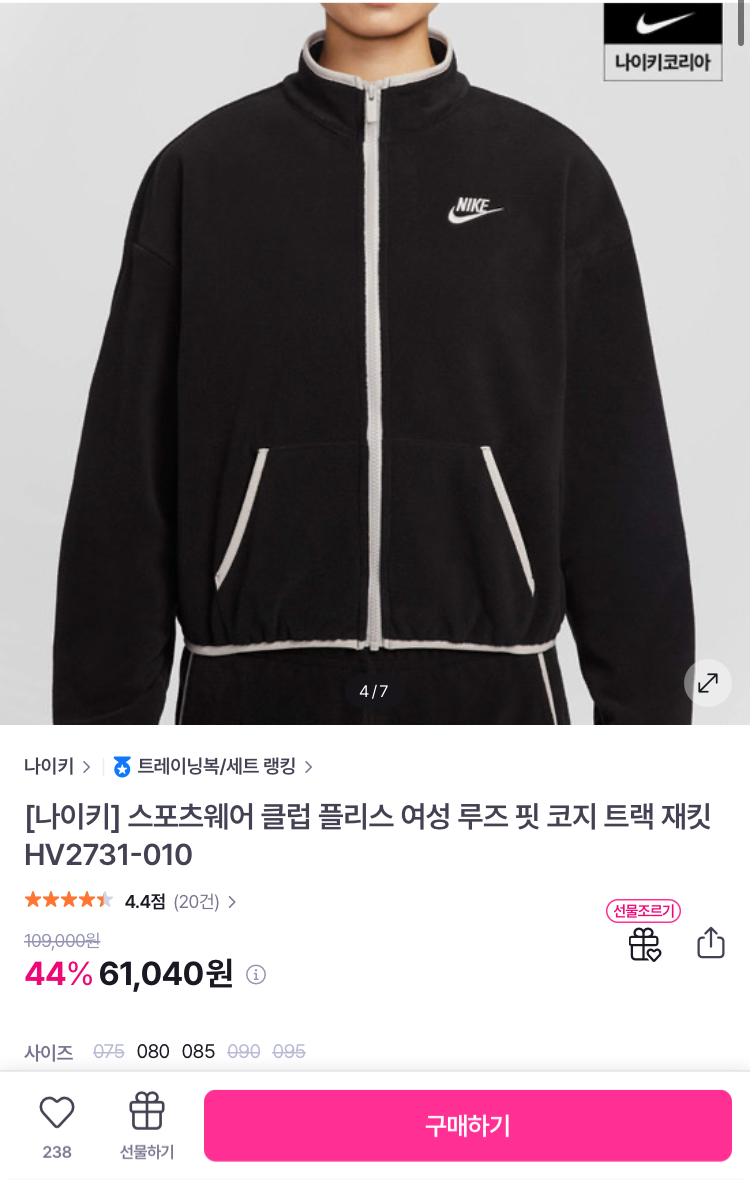View the 20 reviews for this jacket
The height and width of the screenshot is (1180, 750).
point(204,902)
